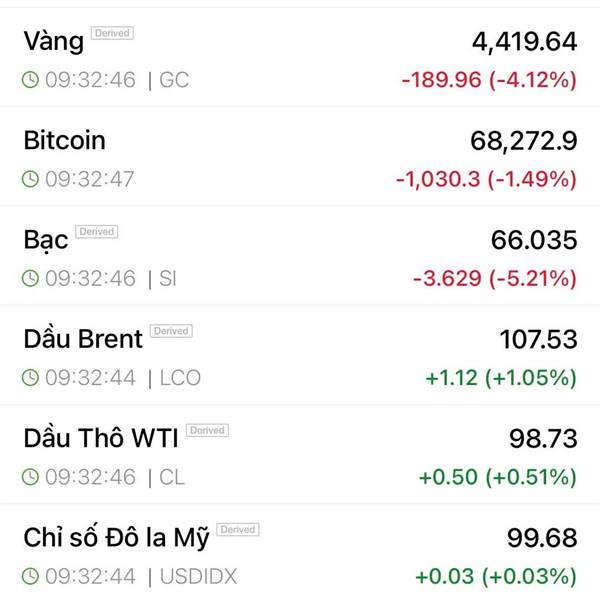Screen dimensions: 600x600
Task: Open the Vàng gold quote row
Action: pos(300,57)
